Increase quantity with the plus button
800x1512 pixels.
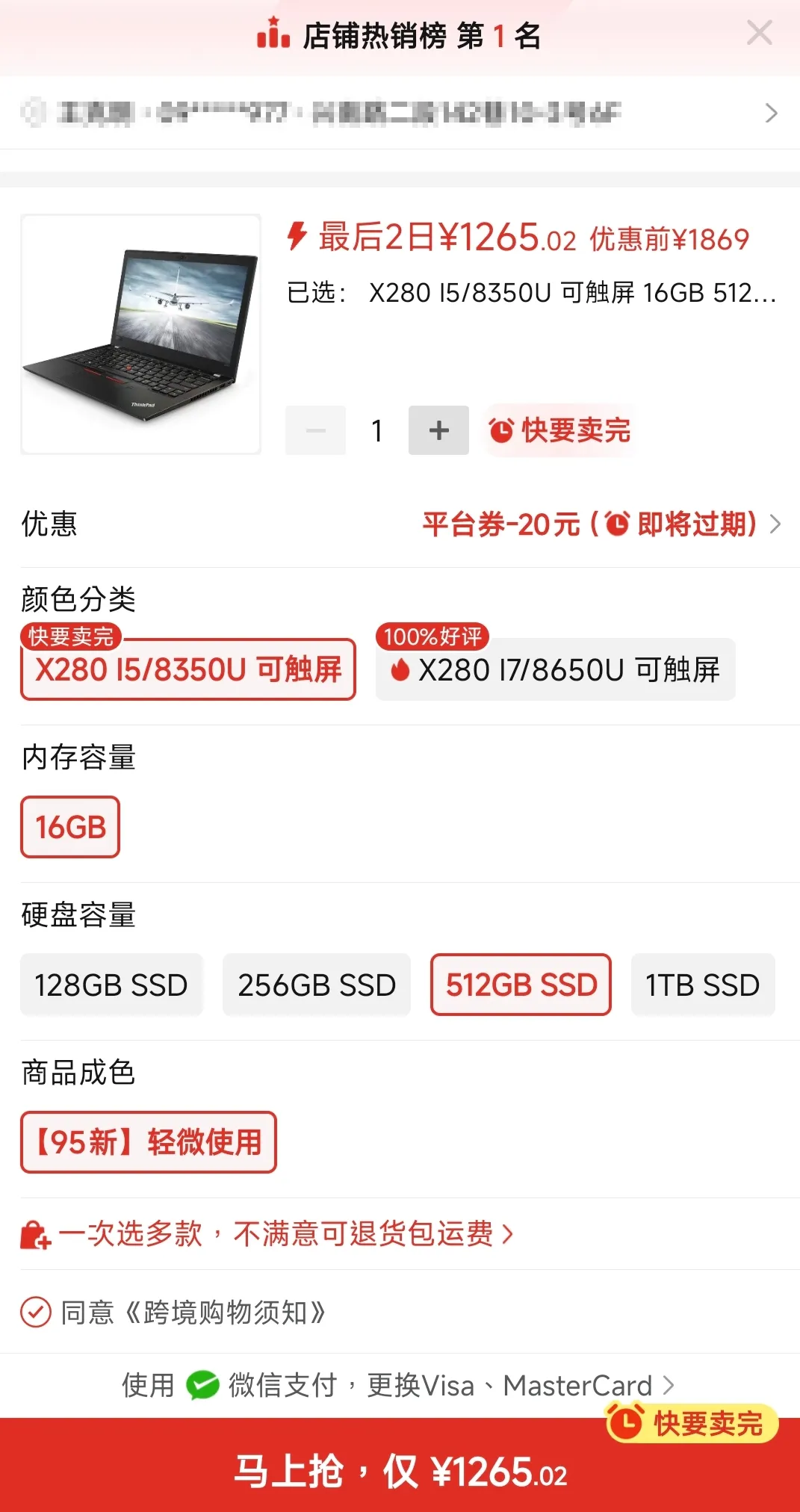click(x=438, y=430)
